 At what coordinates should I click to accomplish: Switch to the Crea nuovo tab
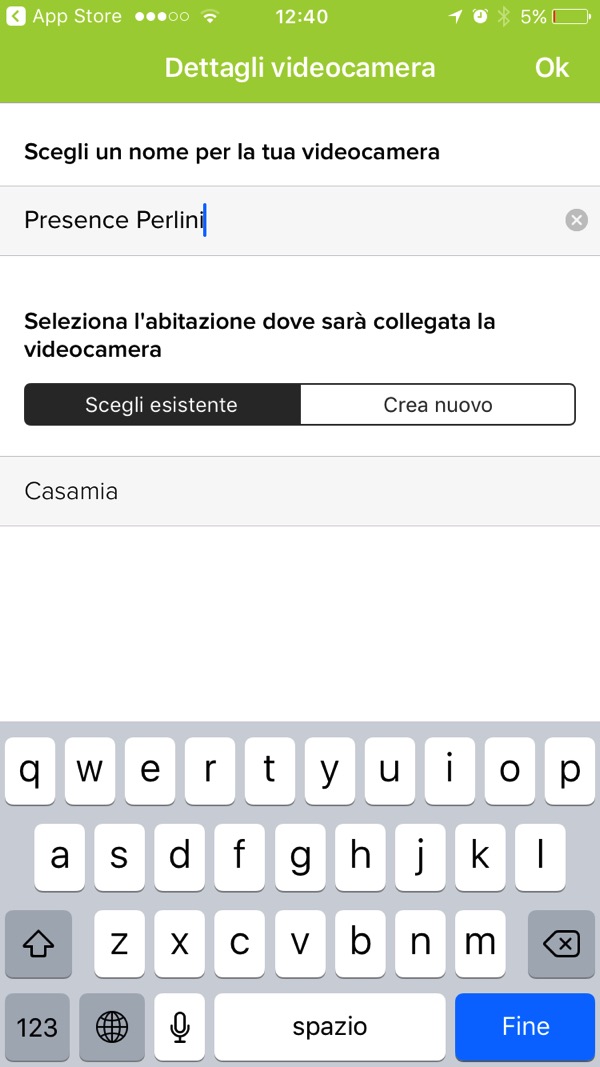[438, 405]
